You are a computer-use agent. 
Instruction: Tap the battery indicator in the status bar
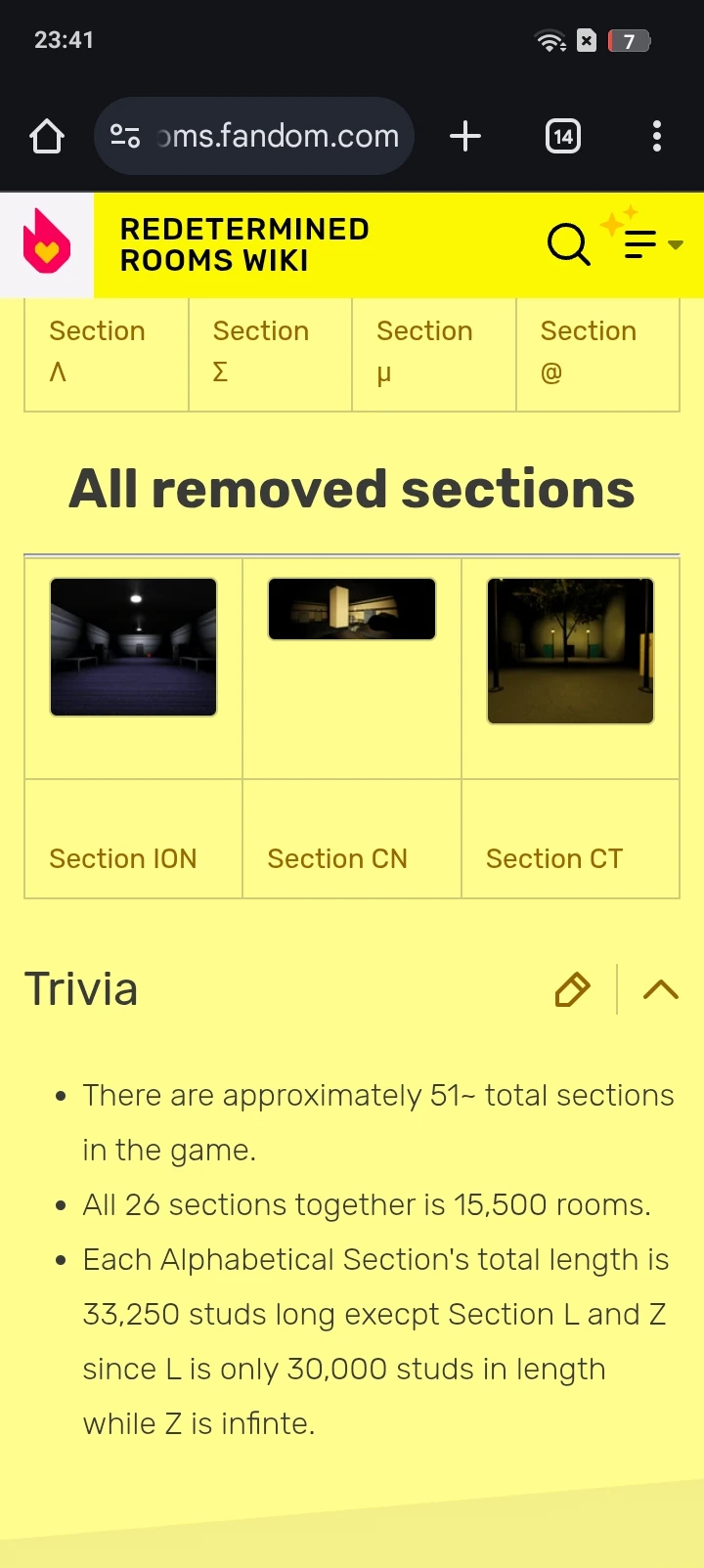click(x=629, y=40)
